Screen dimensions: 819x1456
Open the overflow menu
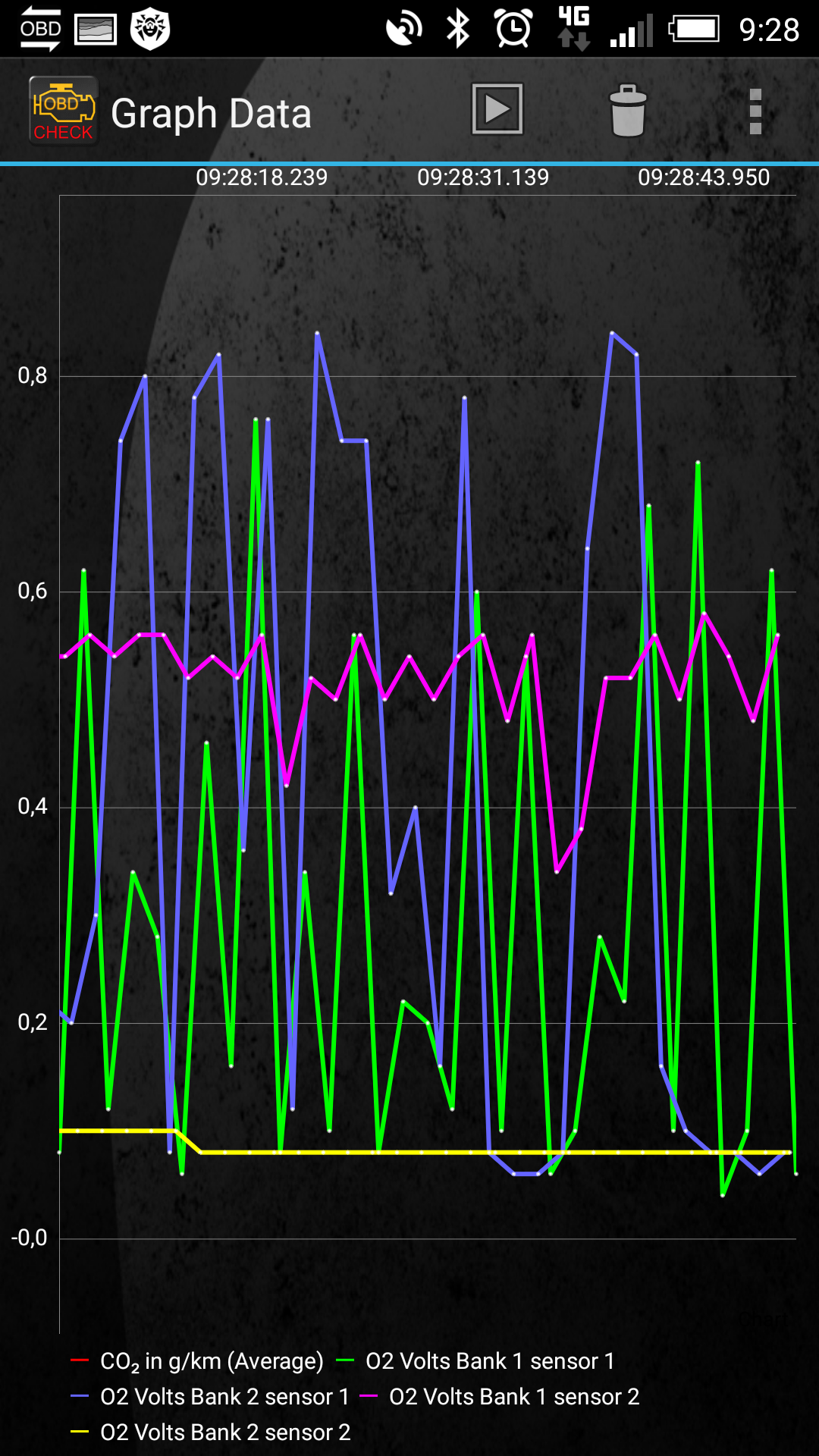(755, 111)
